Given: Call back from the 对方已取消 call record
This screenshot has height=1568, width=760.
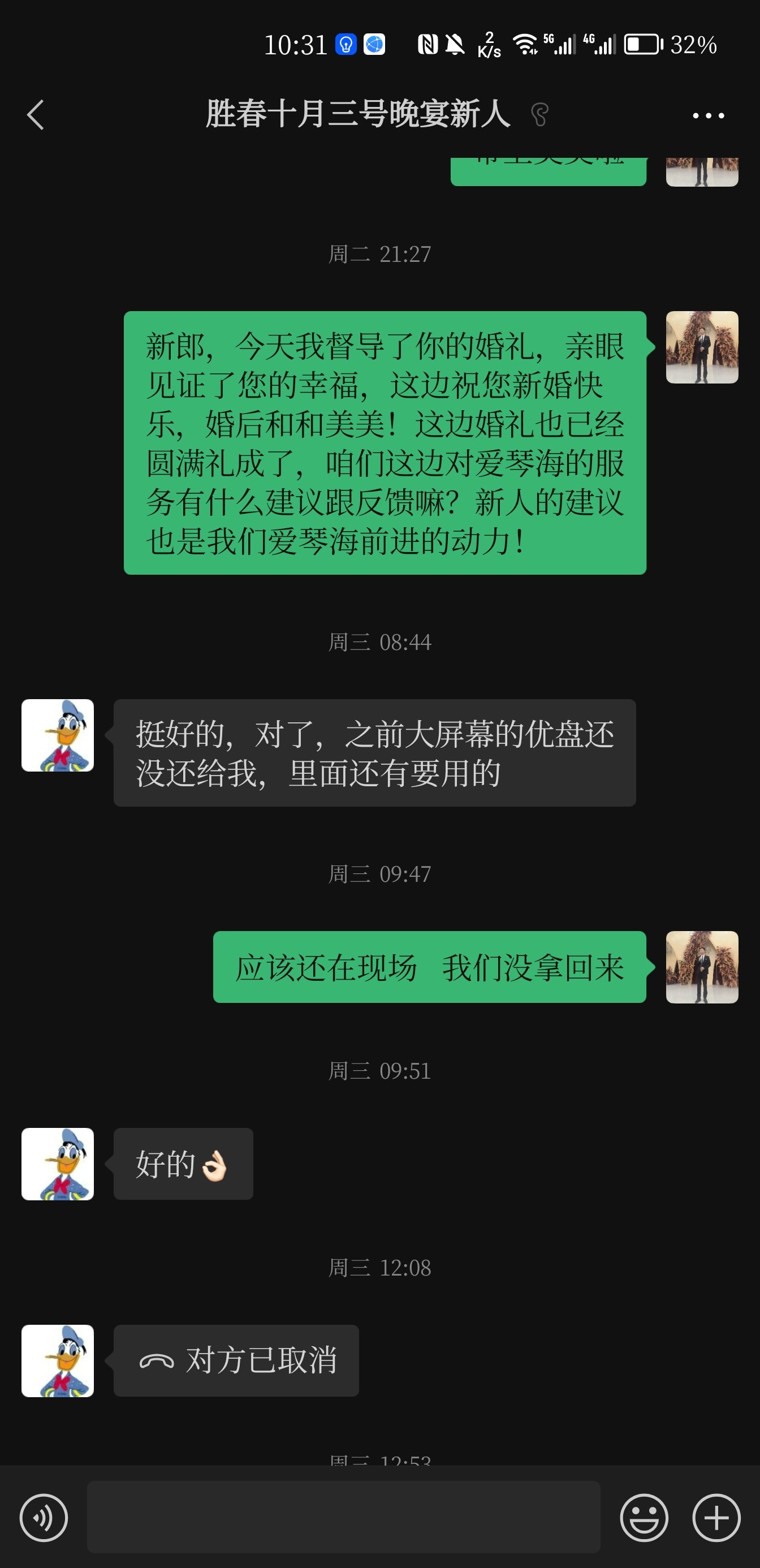Looking at the screenshot, I should click(236, 1360).
